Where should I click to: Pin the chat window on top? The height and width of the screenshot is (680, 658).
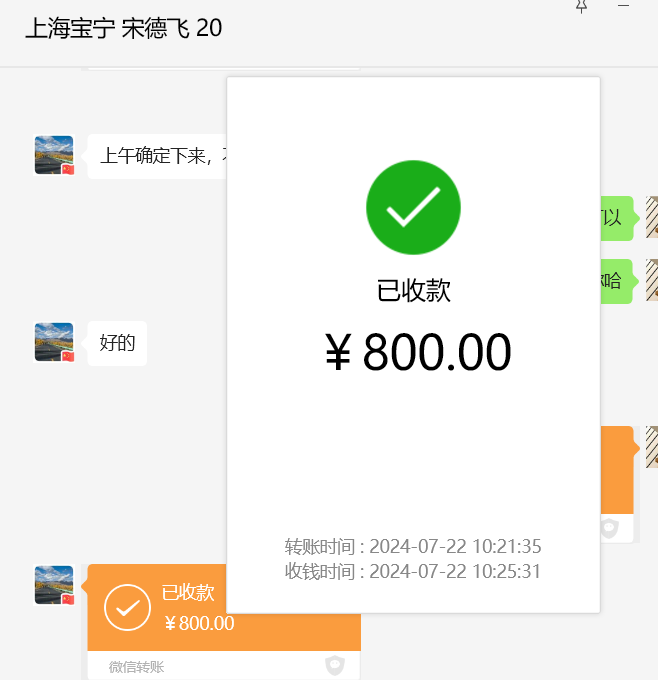pyautogui.click(x=581, y=6)
